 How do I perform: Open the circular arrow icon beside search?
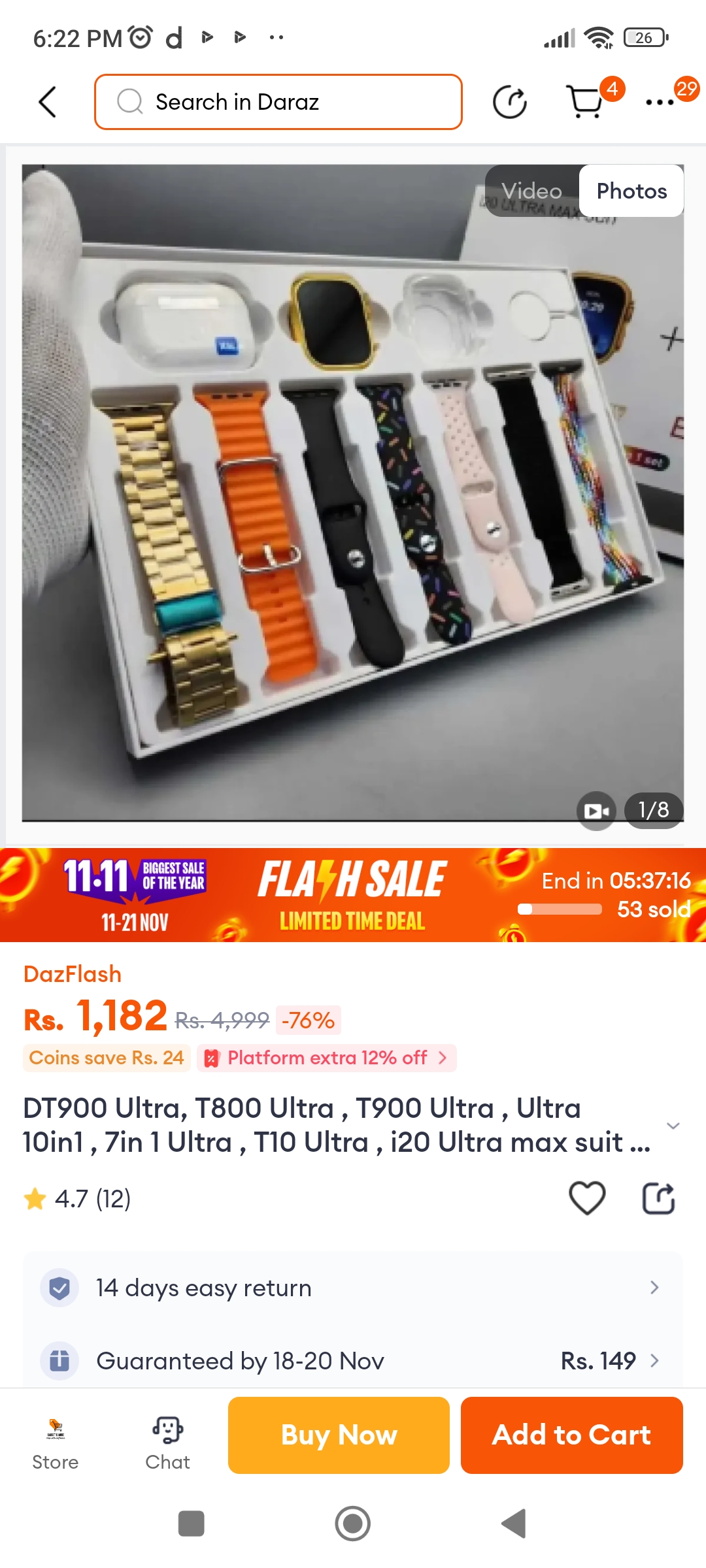tap(509, 102)
